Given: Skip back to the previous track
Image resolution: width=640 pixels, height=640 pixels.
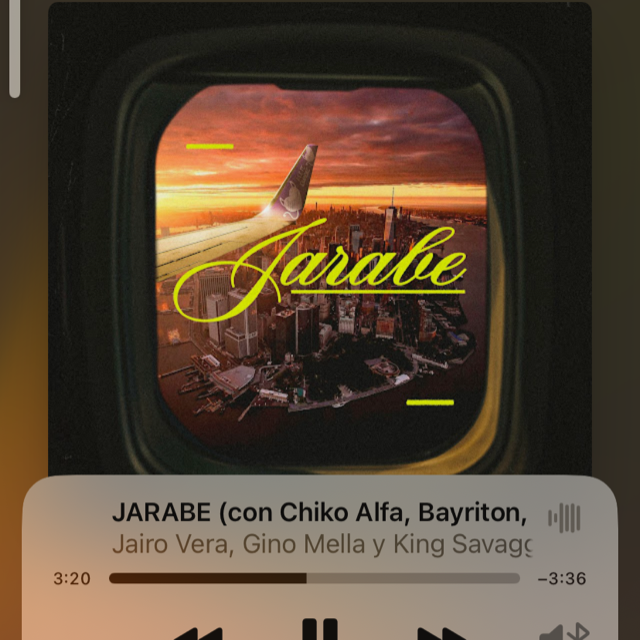Looking at the screenshot, I should click(199, 633).
